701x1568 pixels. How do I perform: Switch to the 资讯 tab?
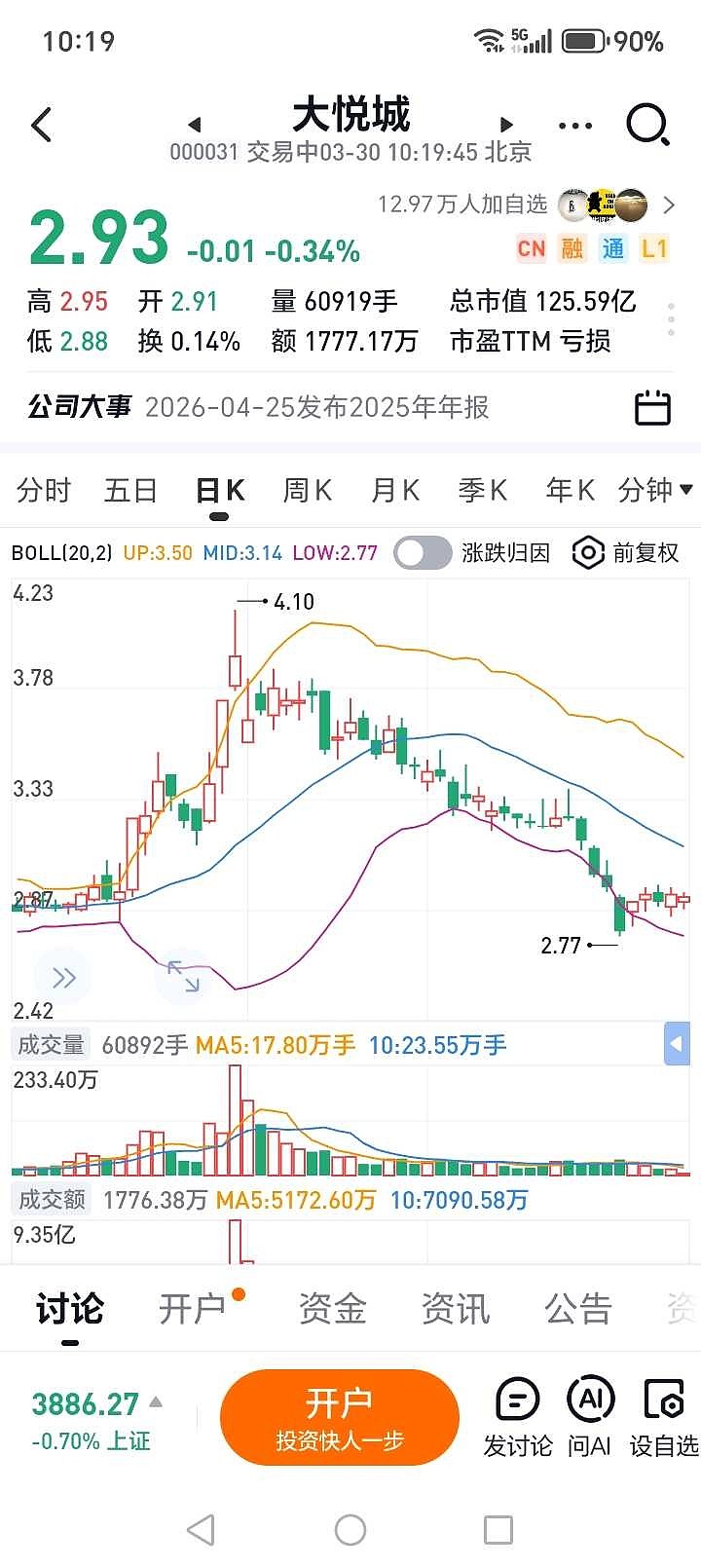point(455,1309)
